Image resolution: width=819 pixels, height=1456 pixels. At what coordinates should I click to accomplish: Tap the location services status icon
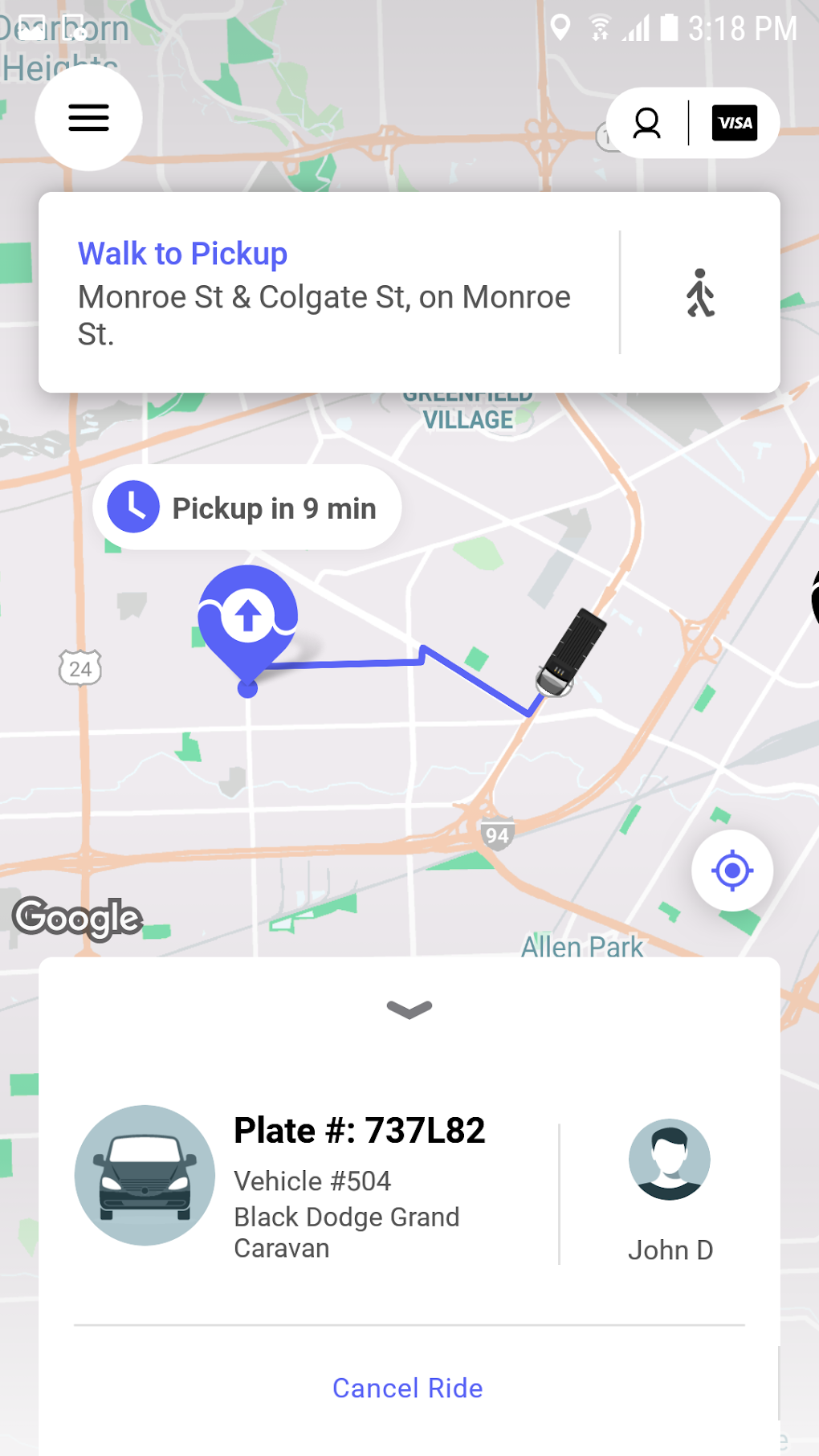coord(560,28)
